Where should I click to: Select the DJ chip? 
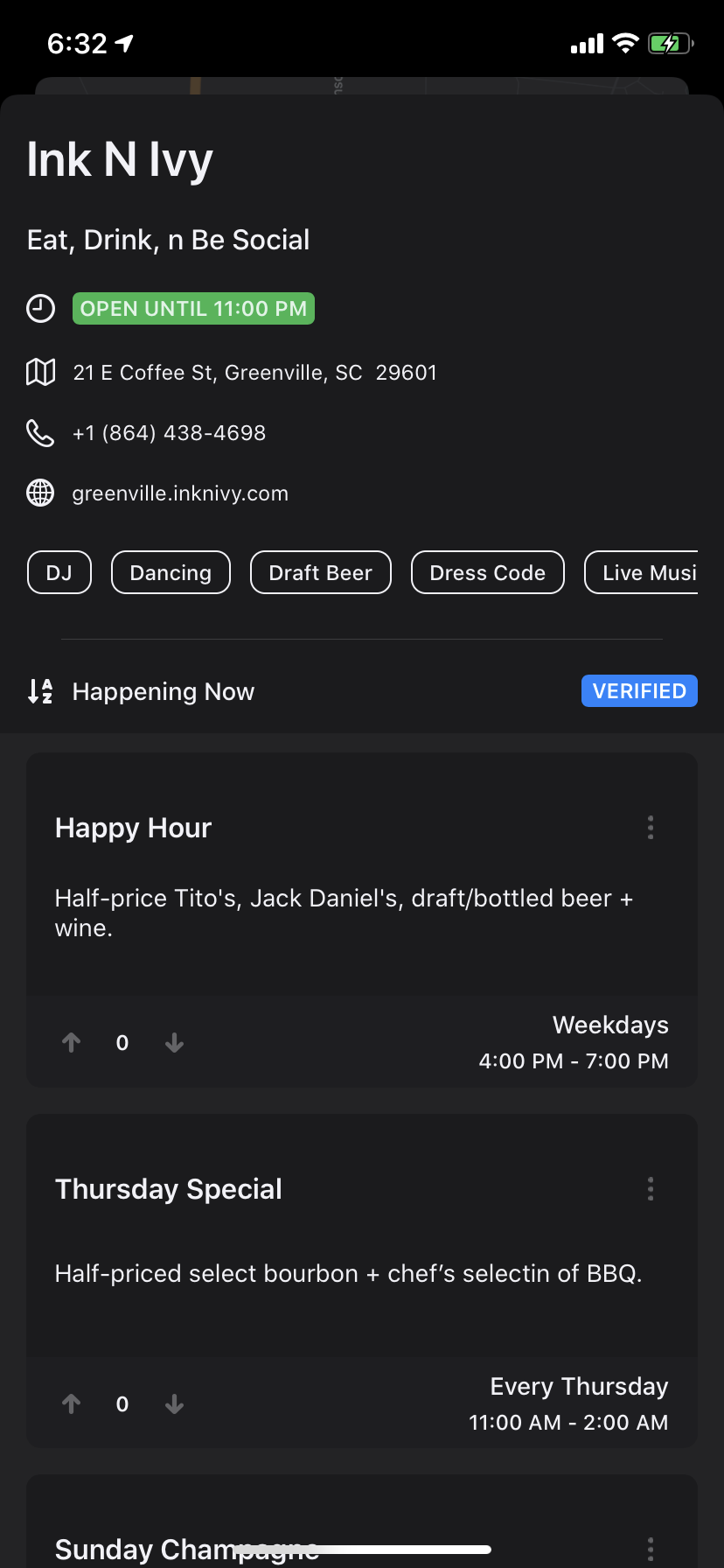[x=59, y=572]
